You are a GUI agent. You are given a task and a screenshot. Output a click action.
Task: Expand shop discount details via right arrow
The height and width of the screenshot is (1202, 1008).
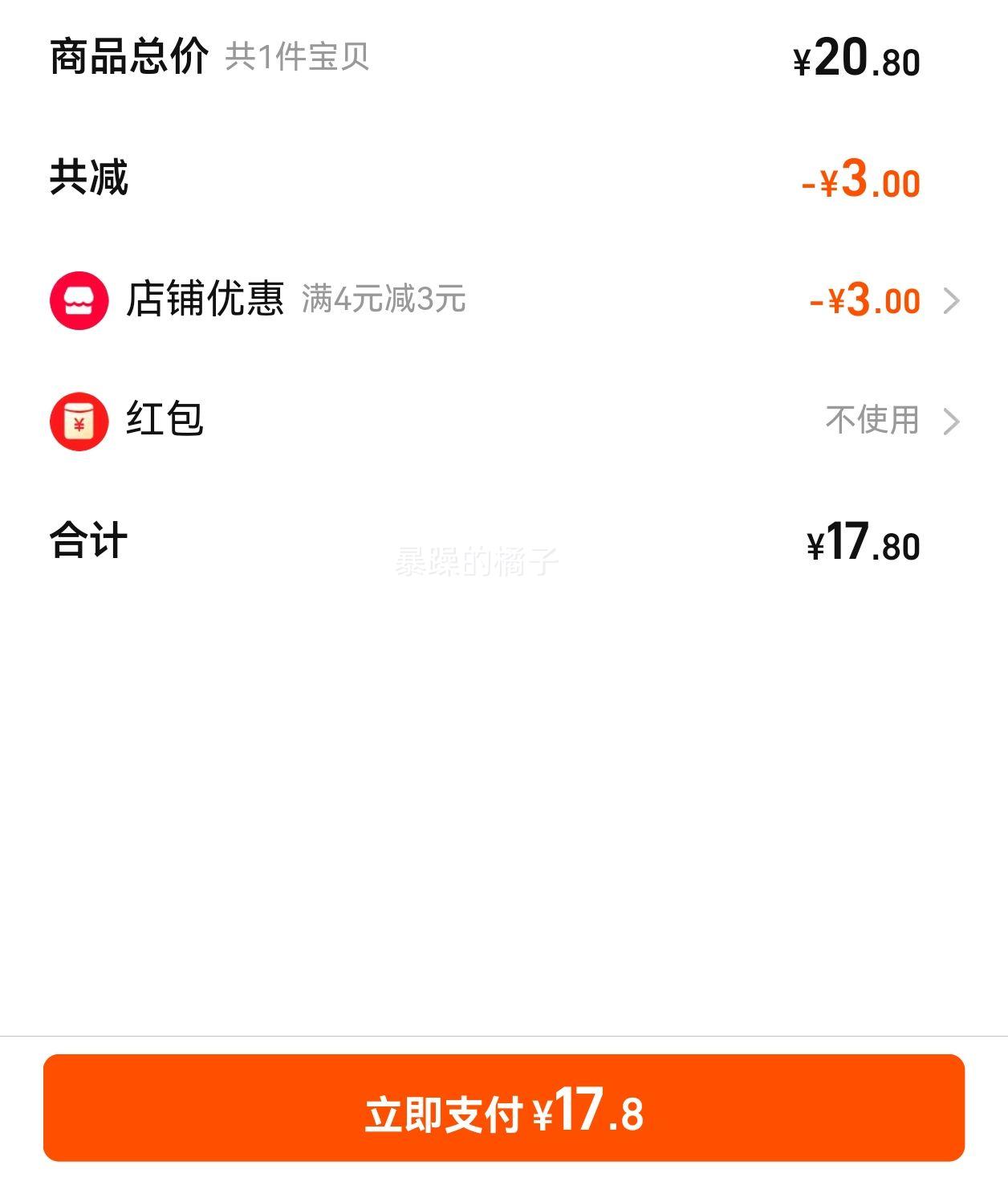point(953,300)
